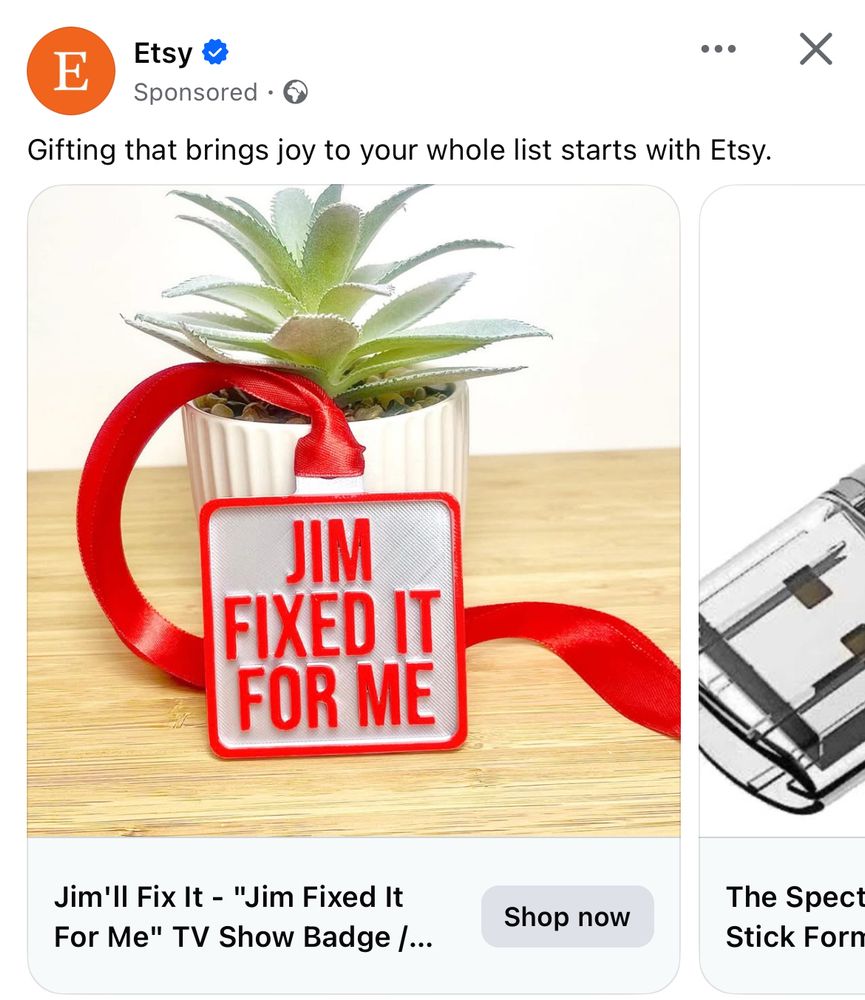Click the X to dismiss the ad
The width and height of the screenshot is (865, 1000).
click(815, 48)
